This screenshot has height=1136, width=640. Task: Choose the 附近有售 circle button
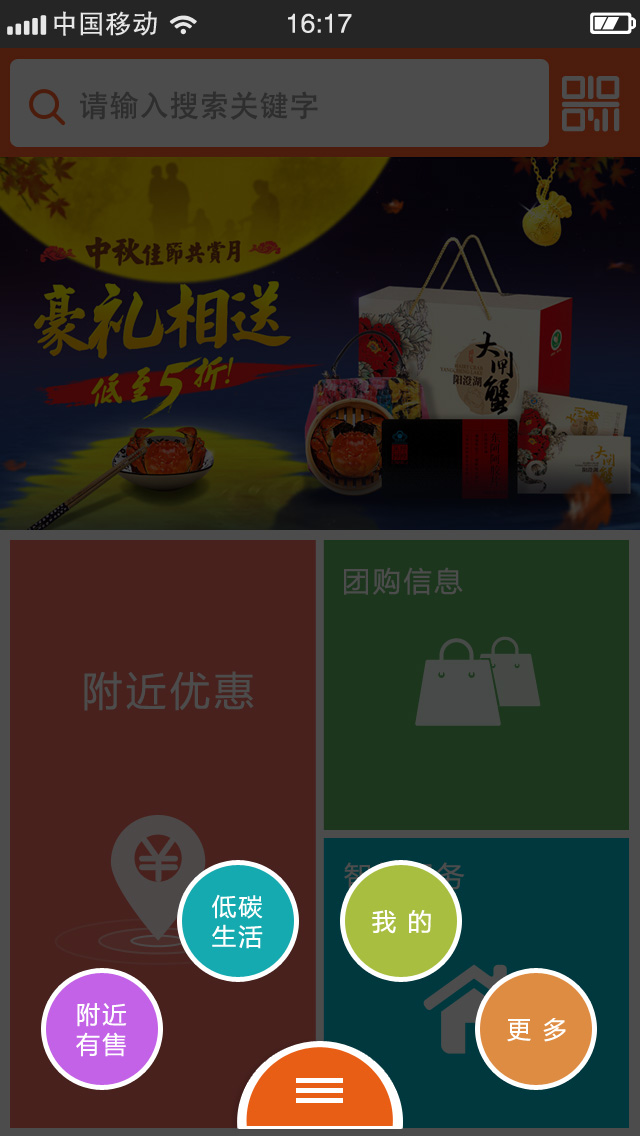(102, 1029)
